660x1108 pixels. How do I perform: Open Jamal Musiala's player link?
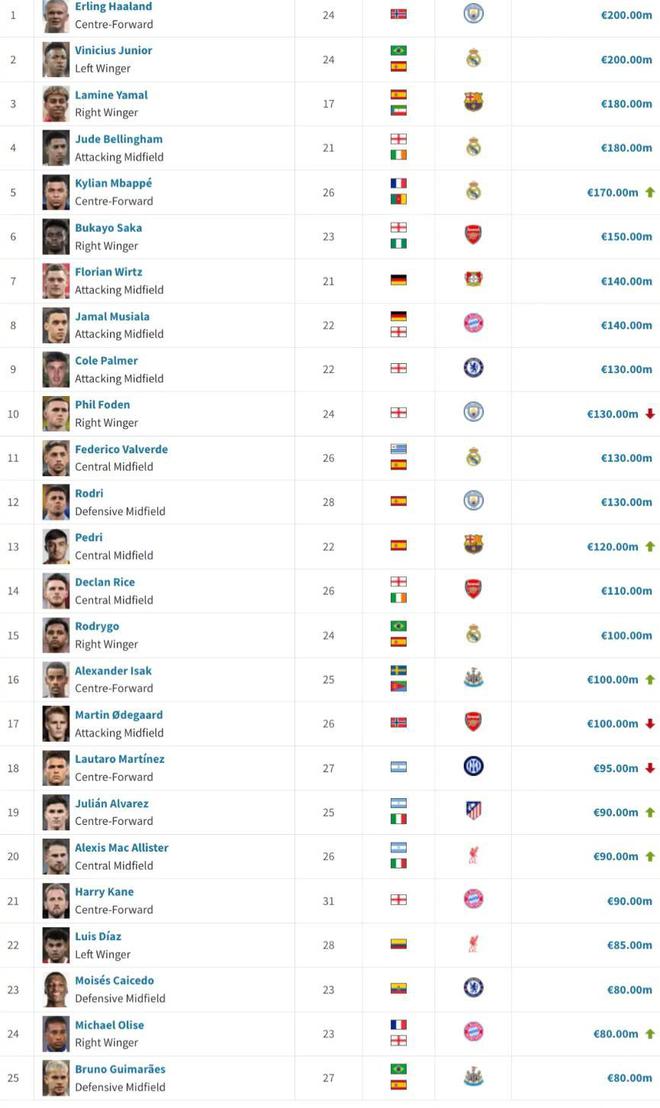pos(112,317)
